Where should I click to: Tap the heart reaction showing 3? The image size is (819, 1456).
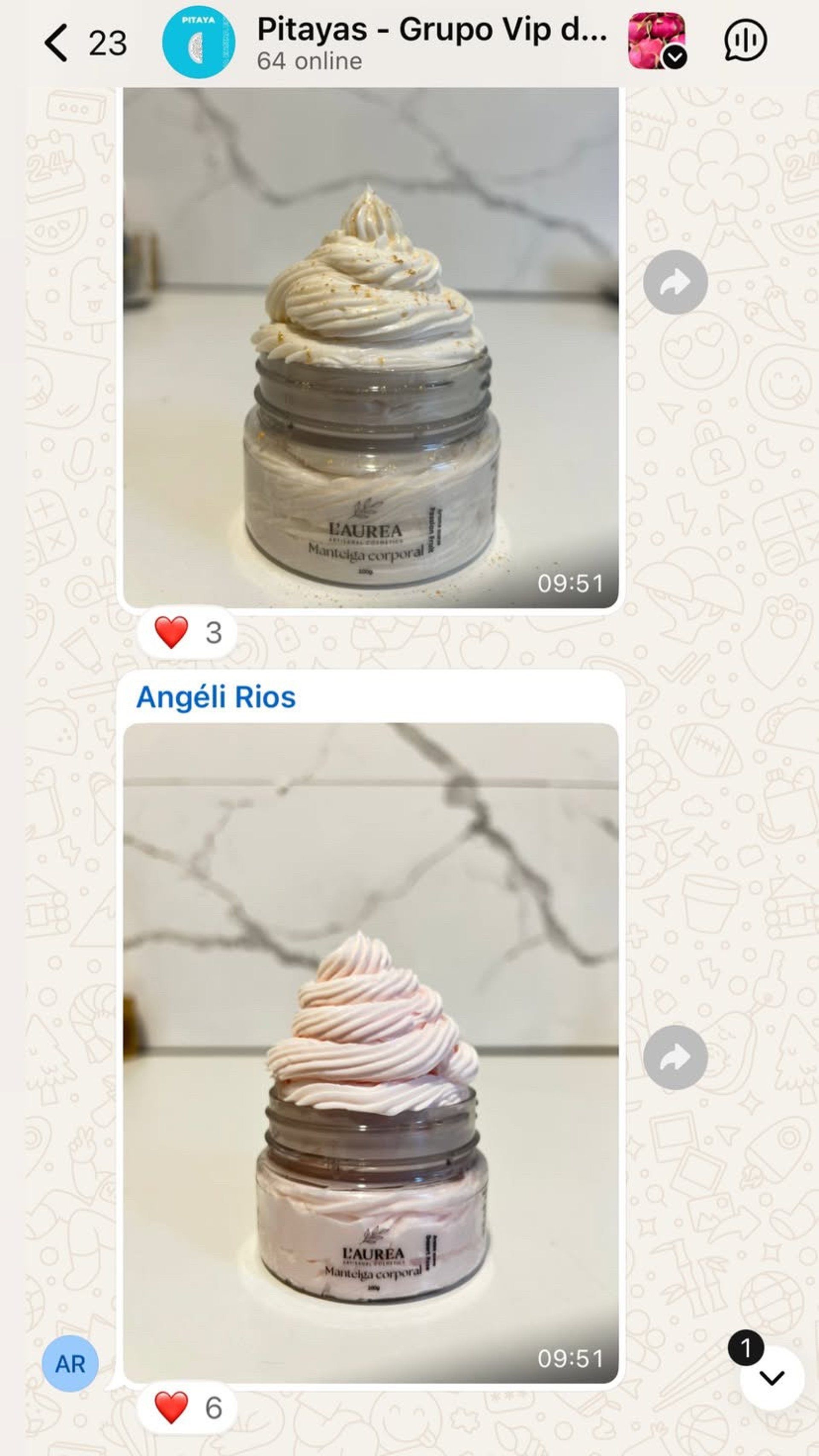(187, 632)
